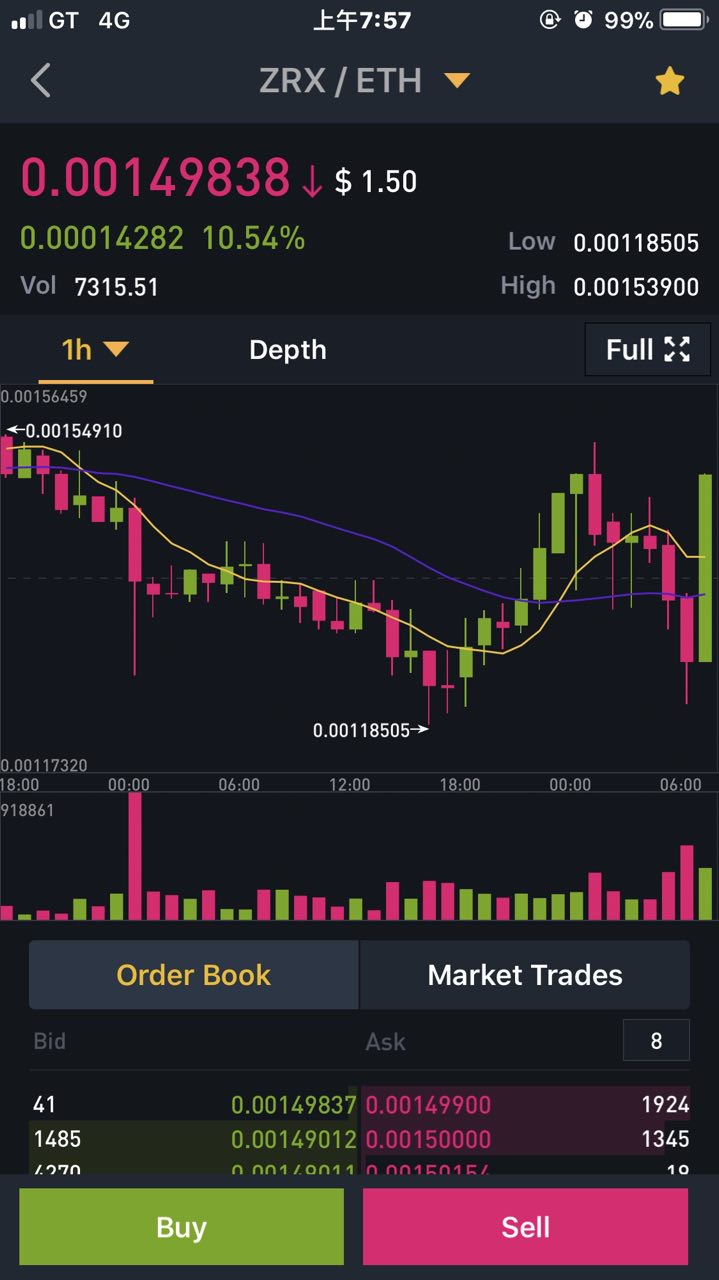
Task: Expand chart with Full button
Action: [x=647, y=350]
